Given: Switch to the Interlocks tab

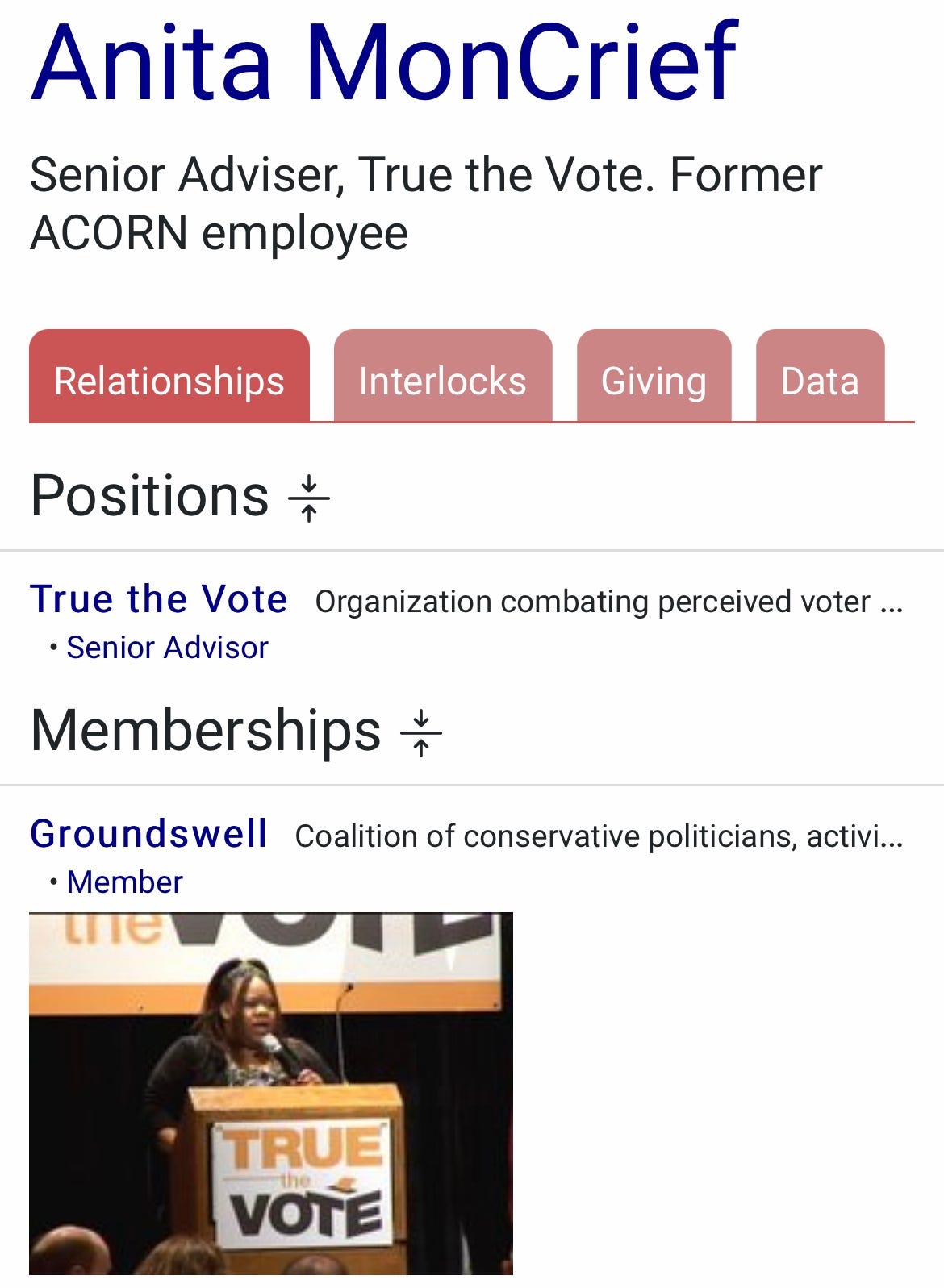Looking at the screenshot, I should point(443,380).
